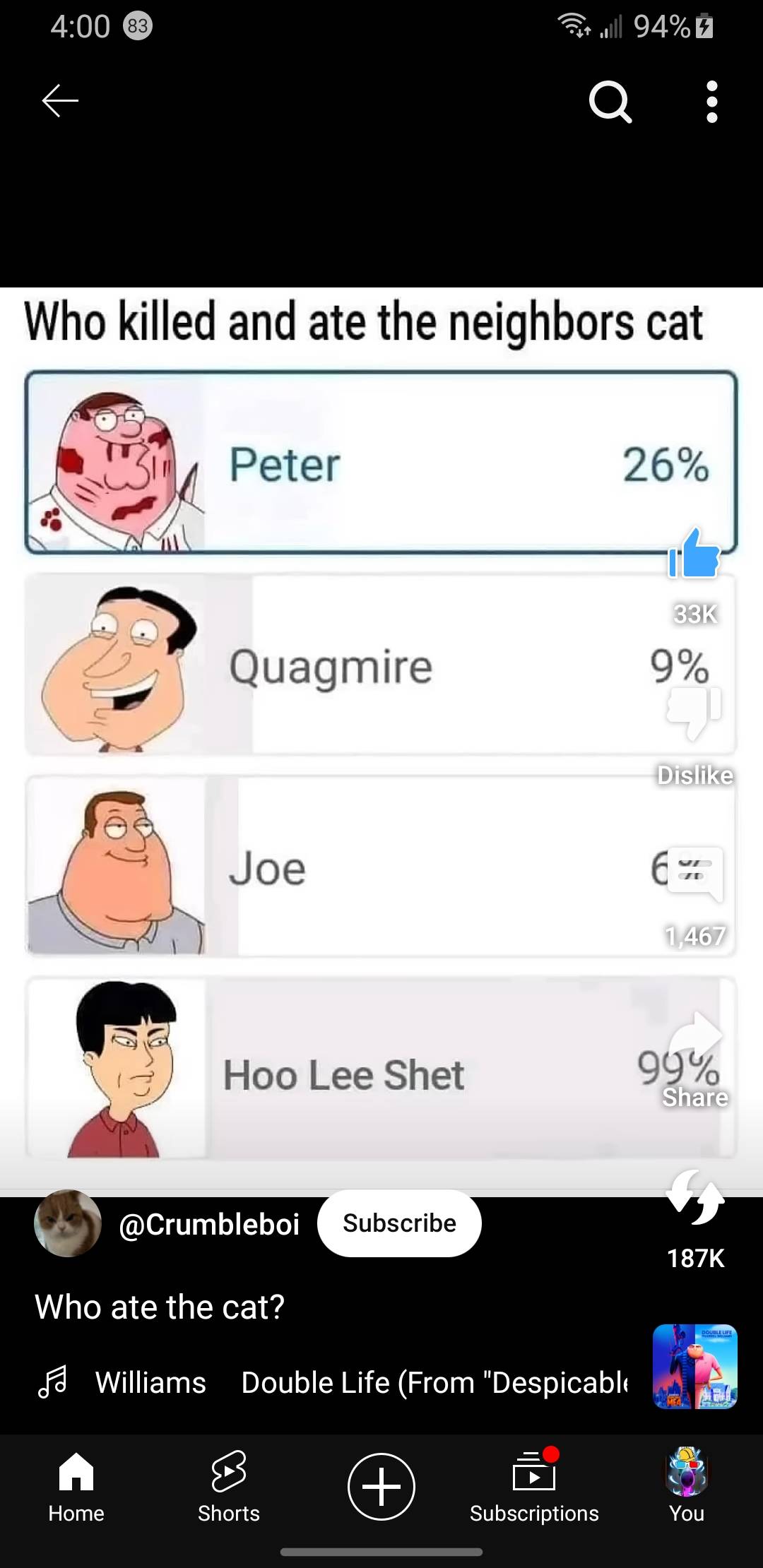
Task: Like this Short
Action: (x=694, y=556)
